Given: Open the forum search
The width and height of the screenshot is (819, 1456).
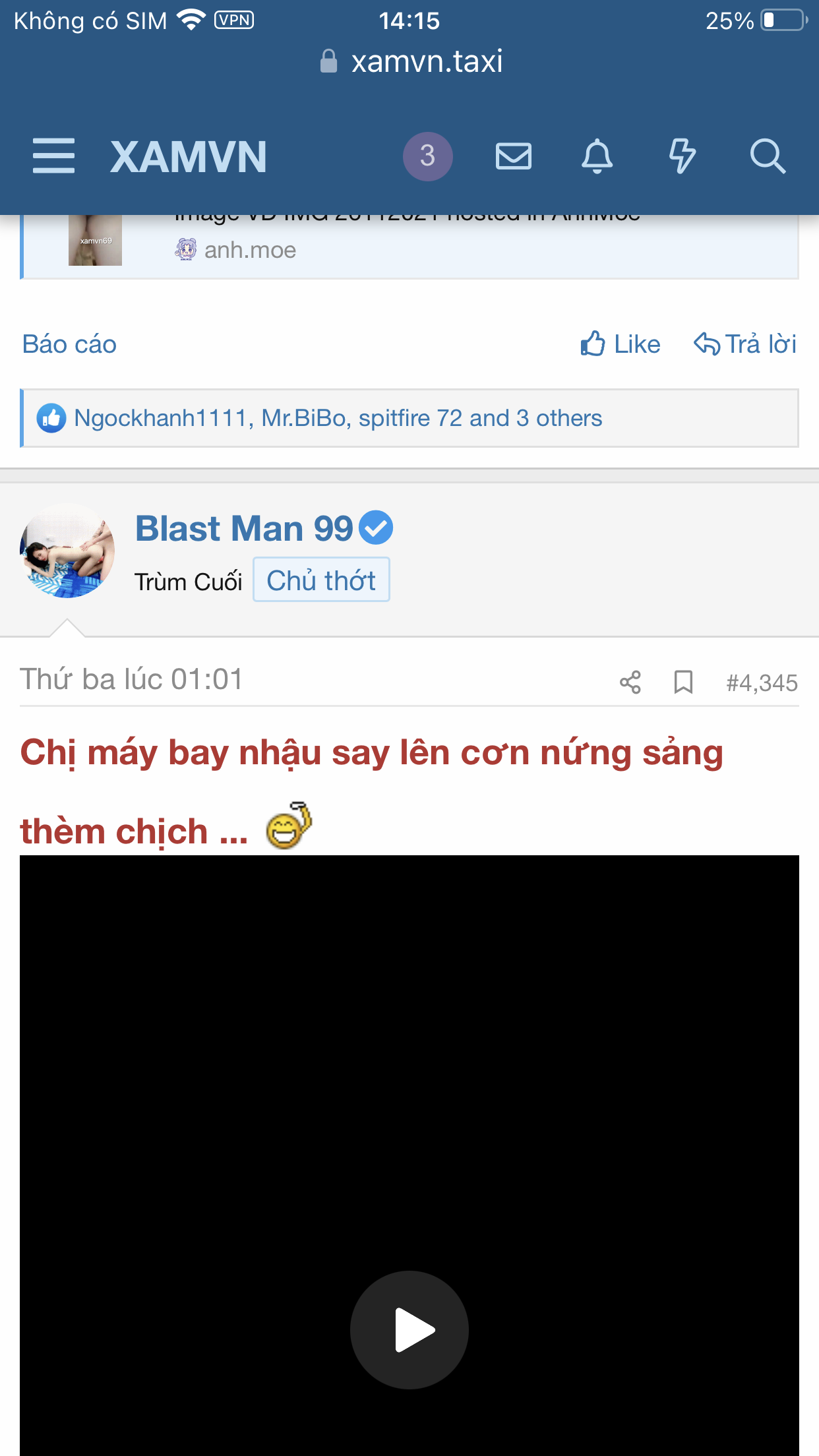Looking at the screenshot, I should point(768,156).
